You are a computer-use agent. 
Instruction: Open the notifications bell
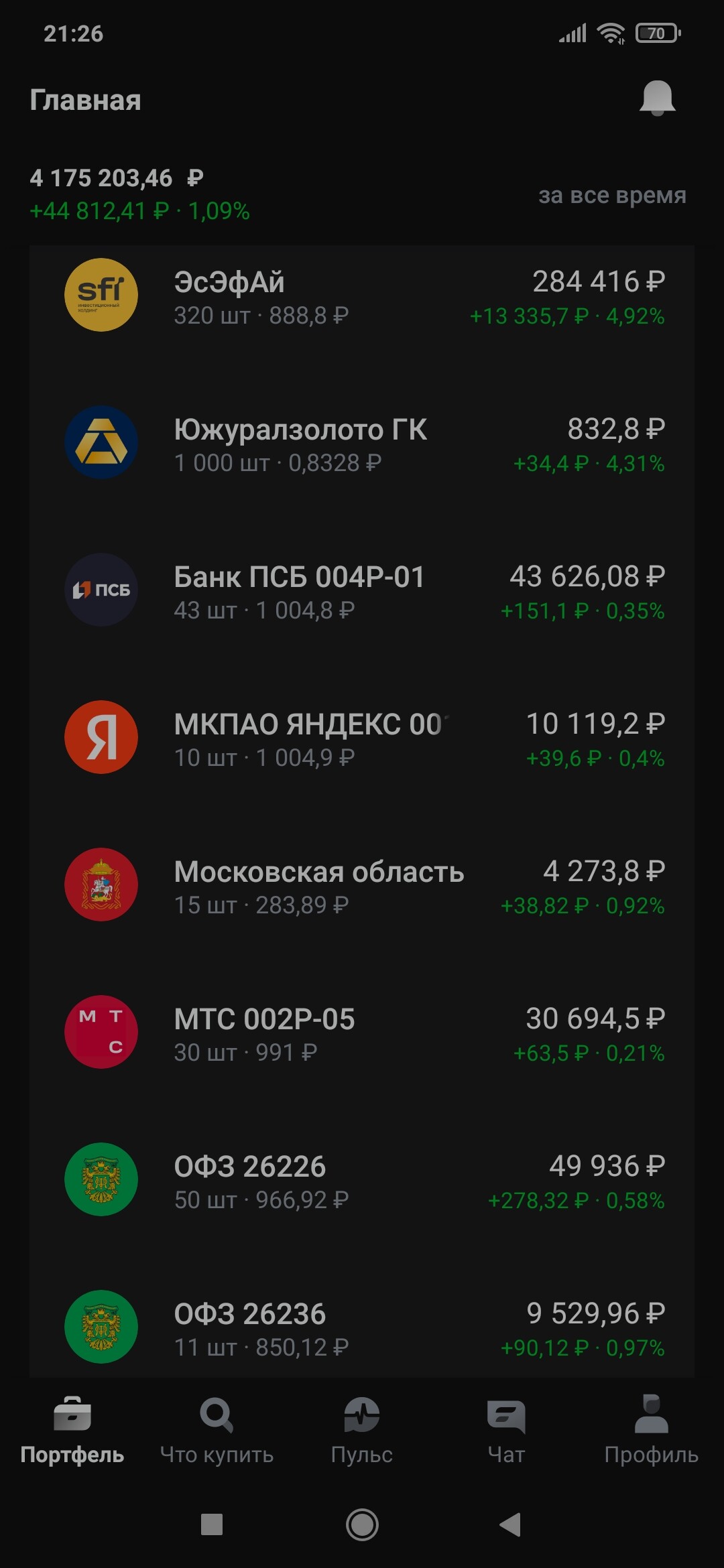657,99
